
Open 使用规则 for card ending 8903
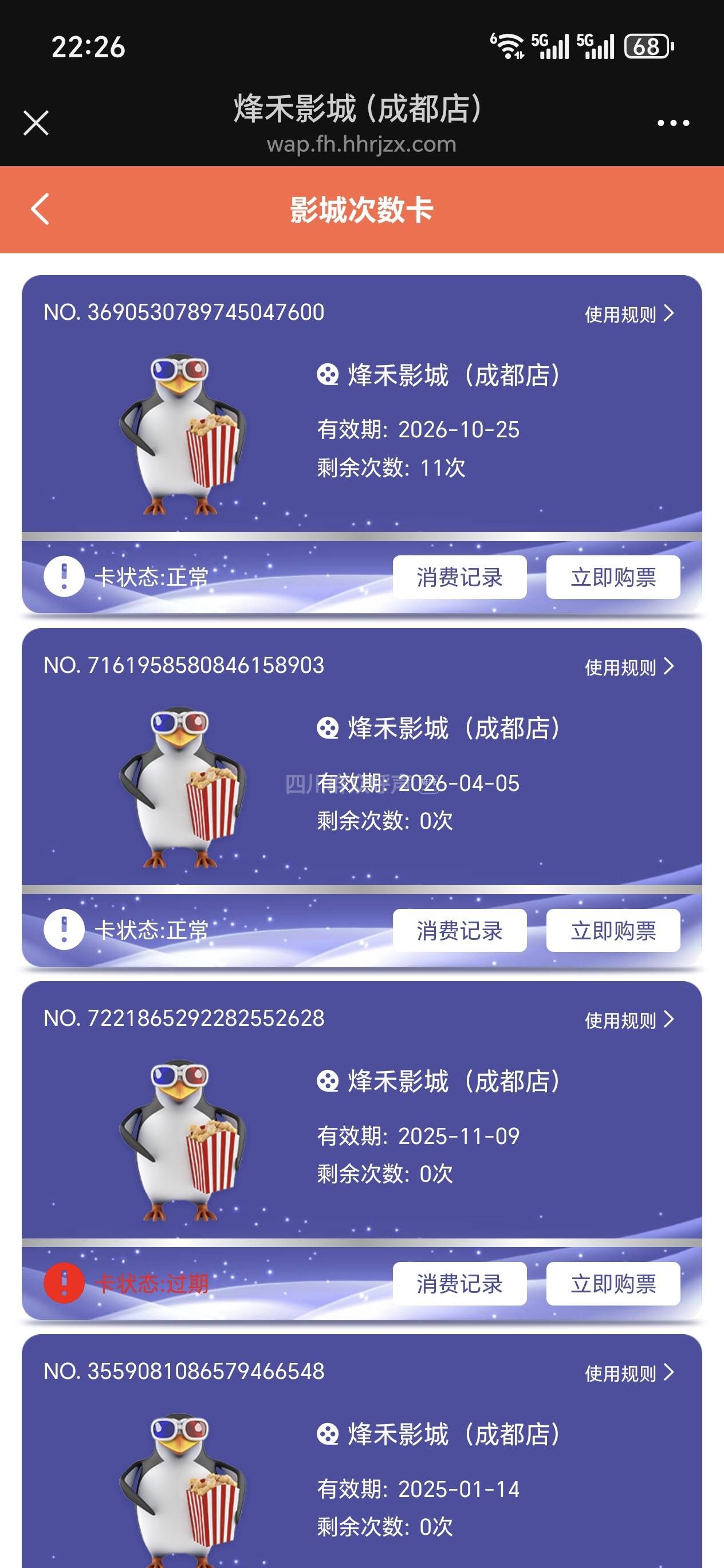pyautogui.click(x=629, y=667)
